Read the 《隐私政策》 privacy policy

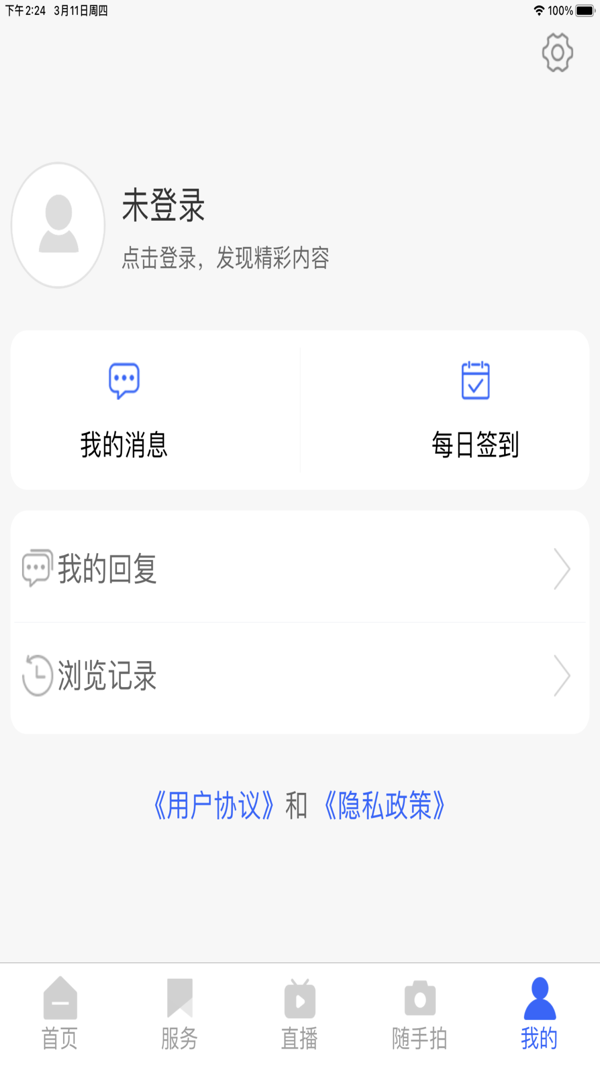tap(384, 806)
